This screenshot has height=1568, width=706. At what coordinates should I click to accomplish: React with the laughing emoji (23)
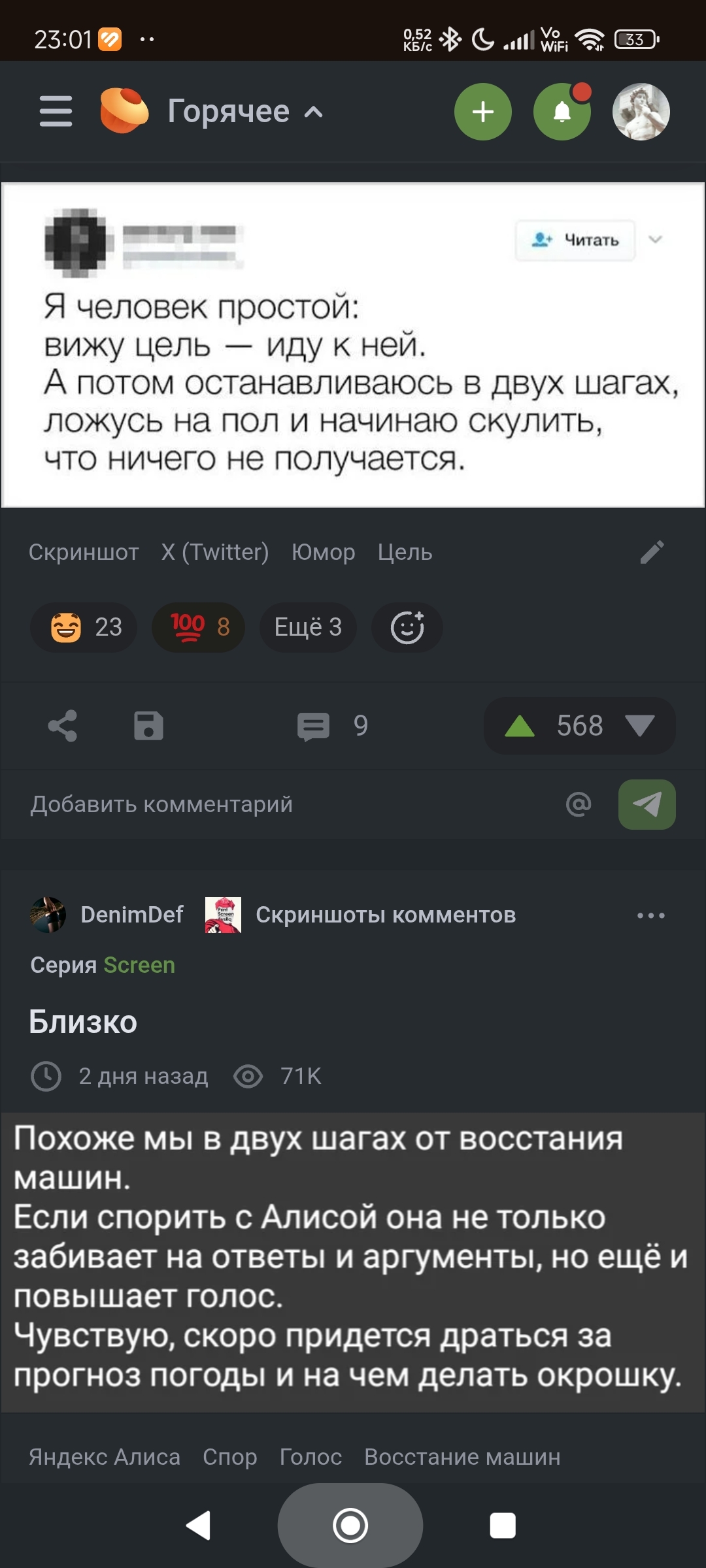[84, 627]
